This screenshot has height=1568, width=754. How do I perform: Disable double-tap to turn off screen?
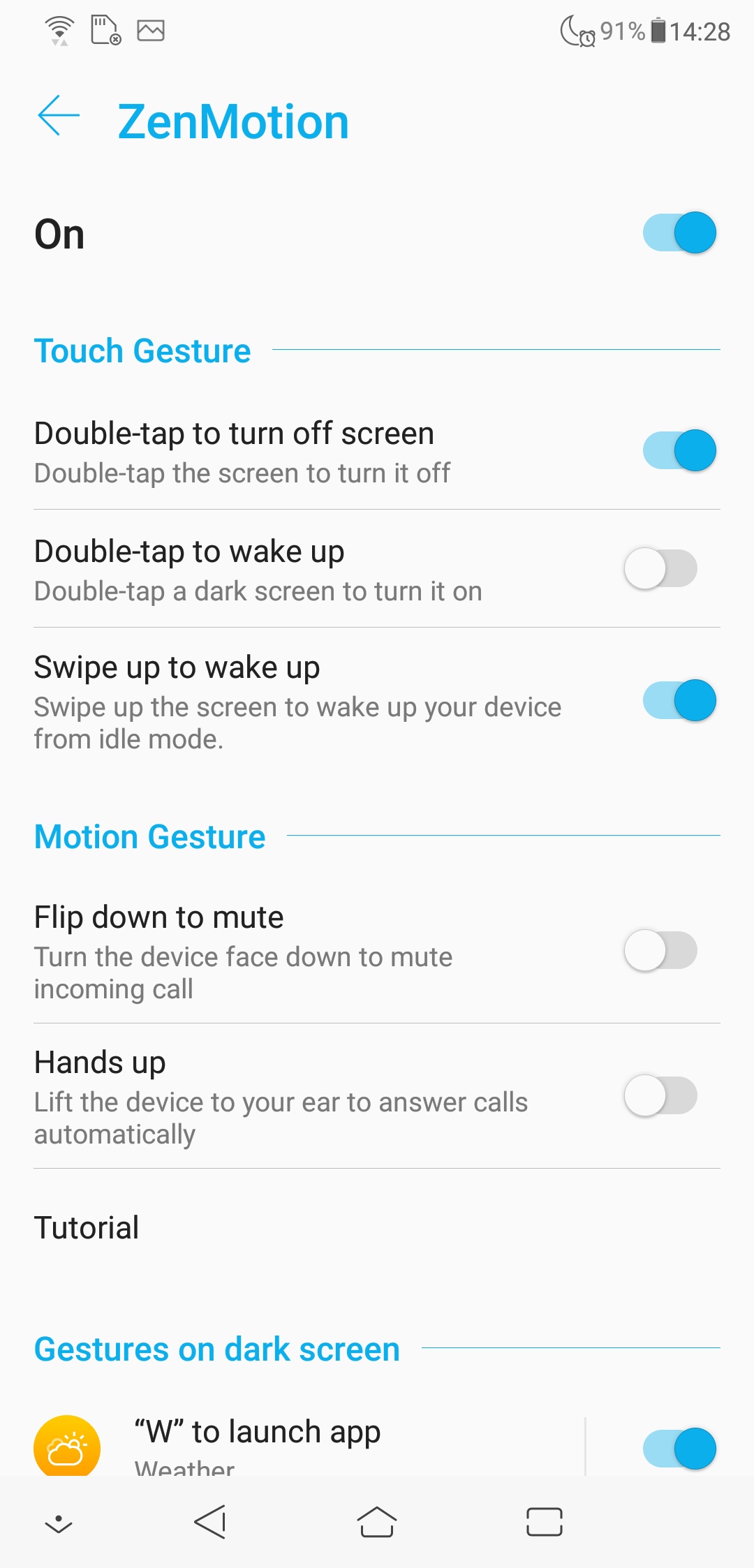[679, 451]
